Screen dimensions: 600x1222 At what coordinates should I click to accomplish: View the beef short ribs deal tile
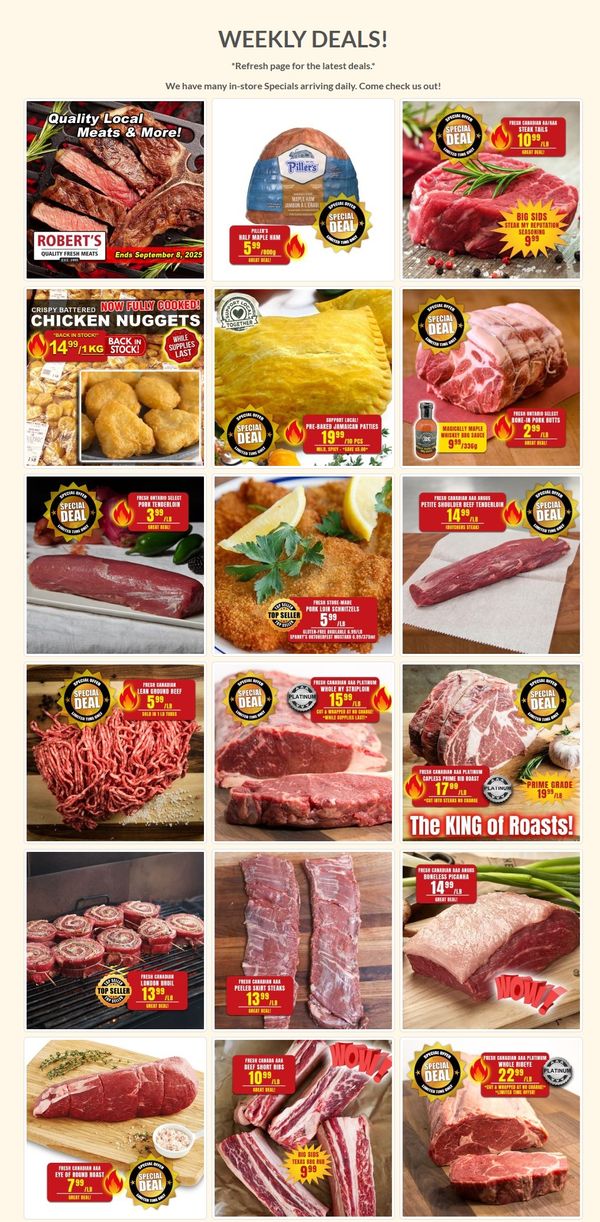[x=303, y=1127]
